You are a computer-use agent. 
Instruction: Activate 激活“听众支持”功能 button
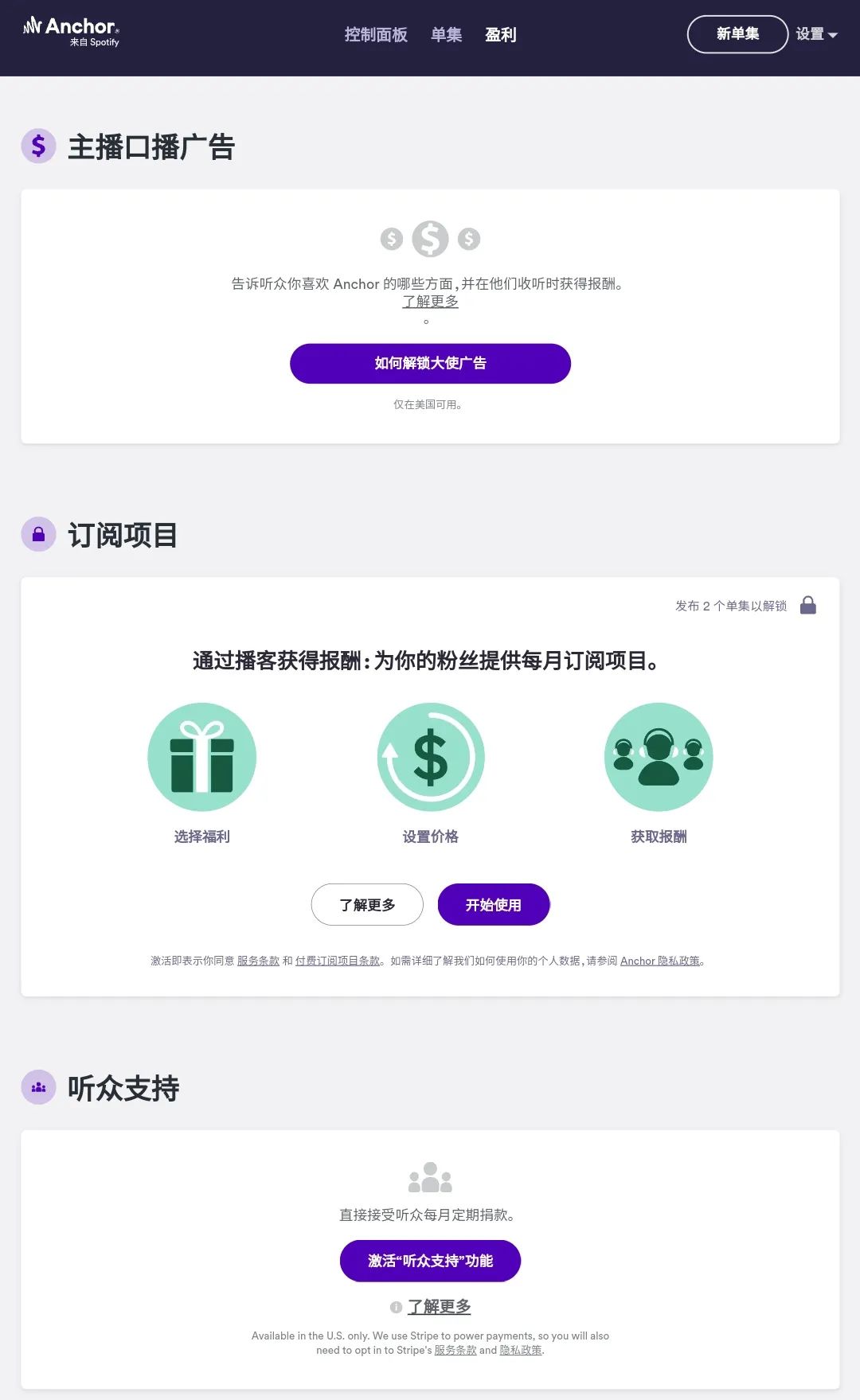coord(430,1261)
